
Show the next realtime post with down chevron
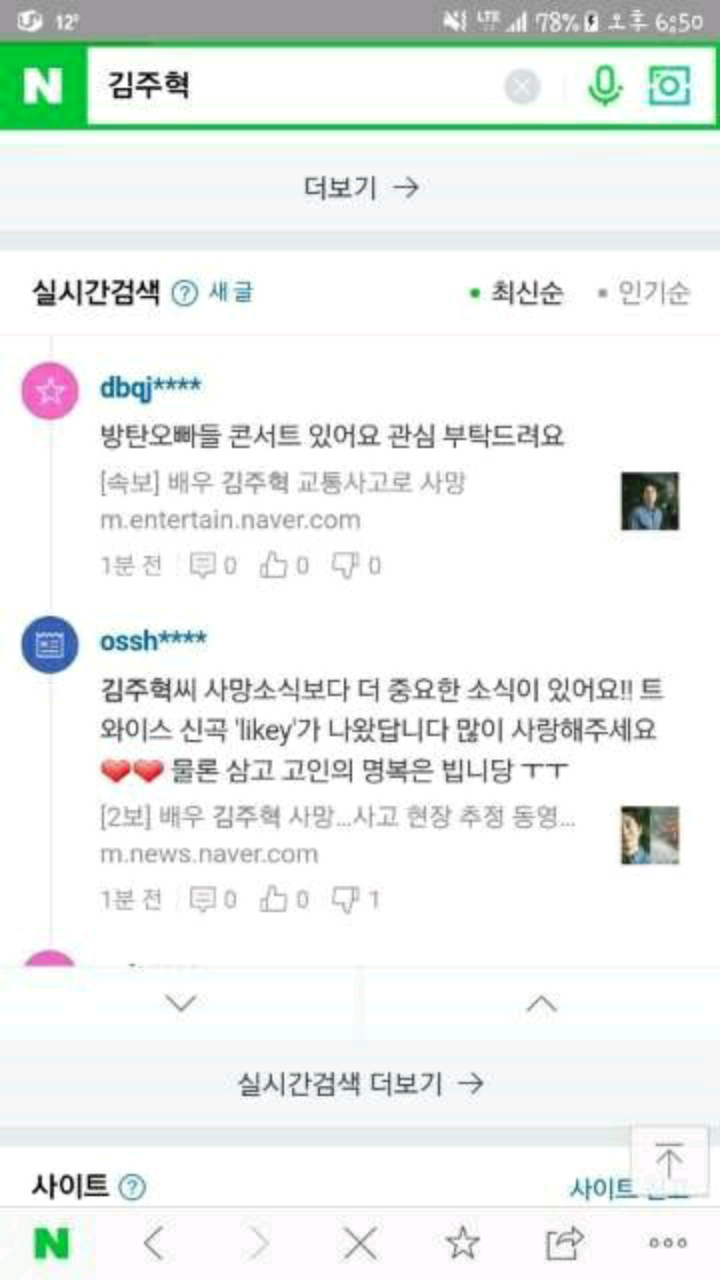tap(180, 1003)
